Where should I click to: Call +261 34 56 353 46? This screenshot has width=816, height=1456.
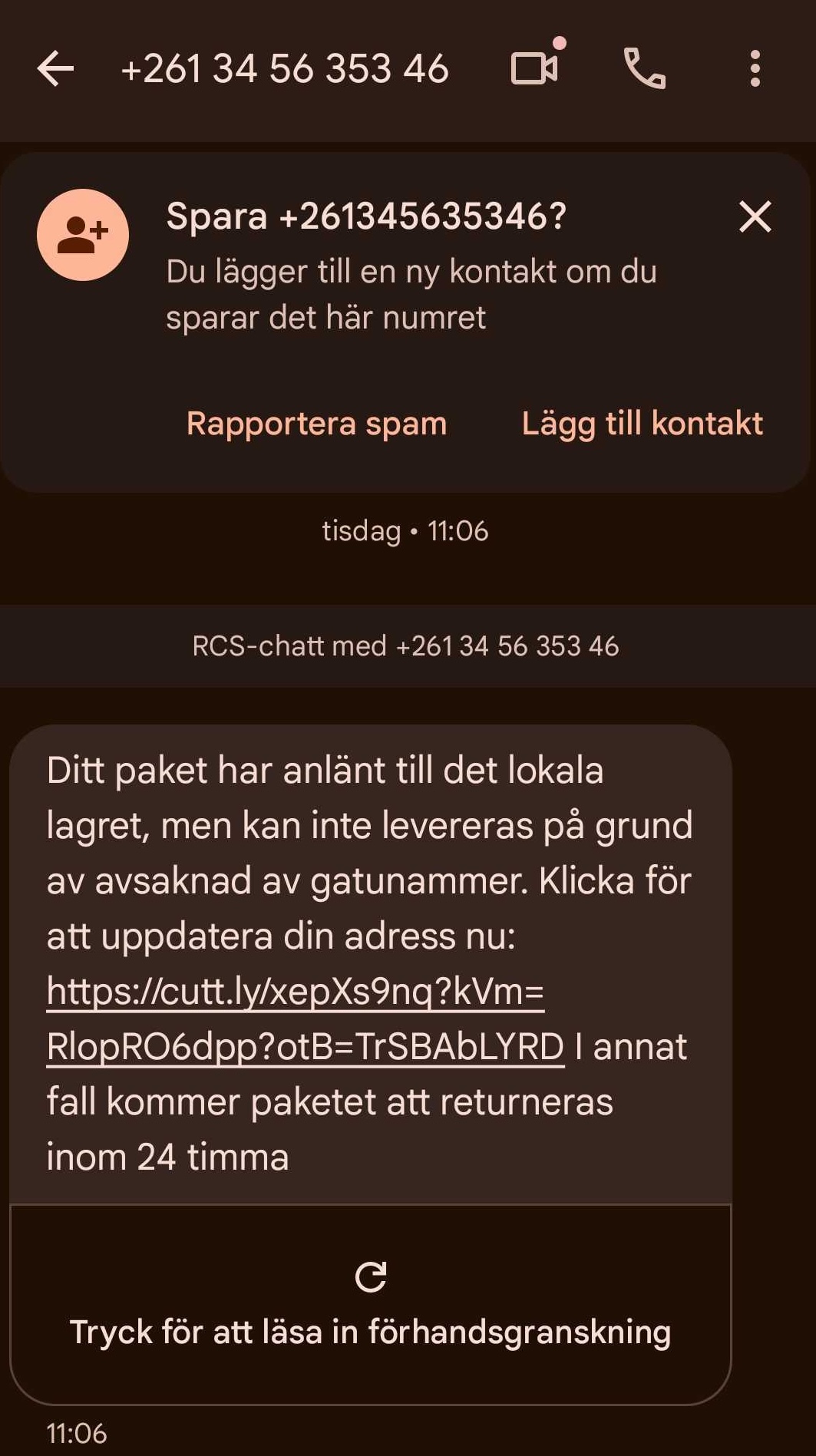click(x=644, y=69)
